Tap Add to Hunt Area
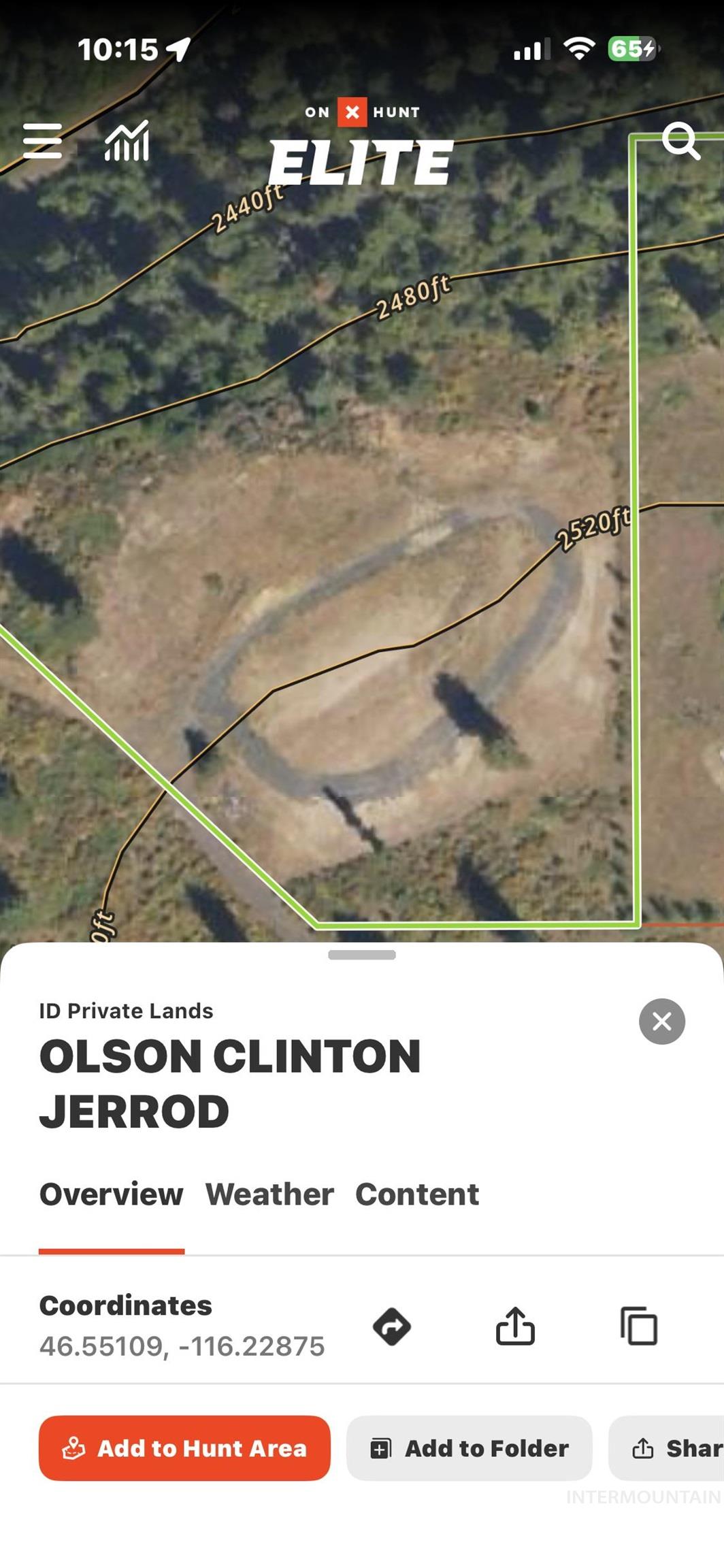This screenshot has width=724, height=1568. click(184, 1448)
